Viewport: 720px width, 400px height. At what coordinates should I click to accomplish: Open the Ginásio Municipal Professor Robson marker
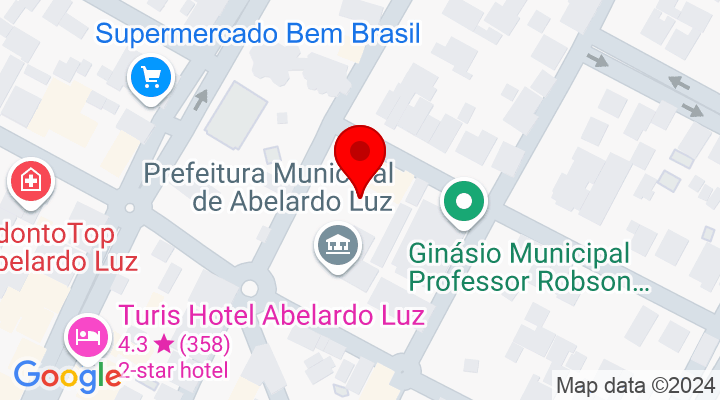(x=463, y=201)
